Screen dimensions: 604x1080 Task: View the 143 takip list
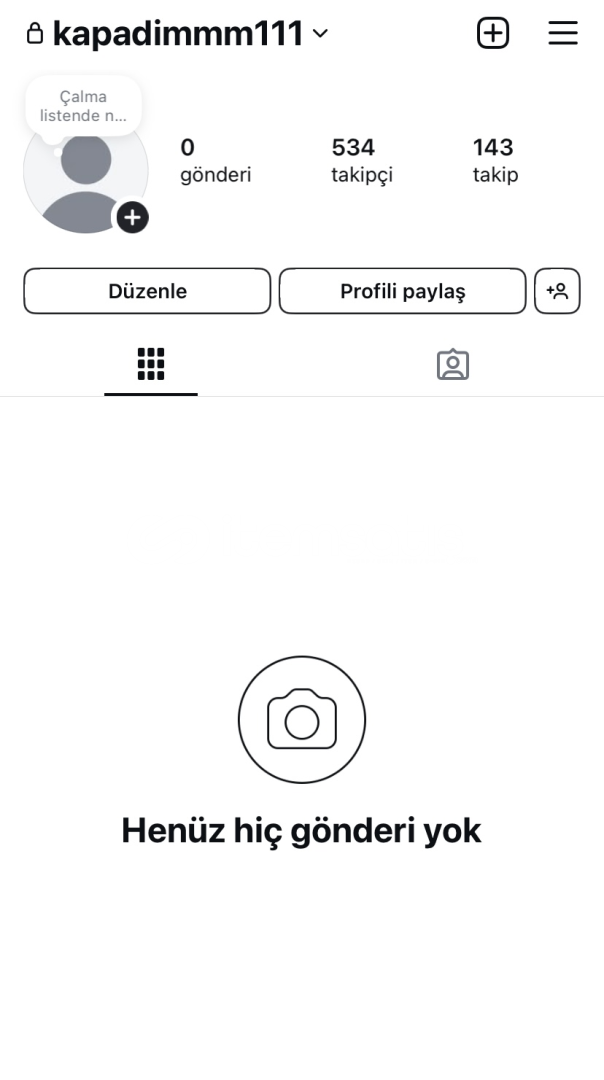(495, 160)
